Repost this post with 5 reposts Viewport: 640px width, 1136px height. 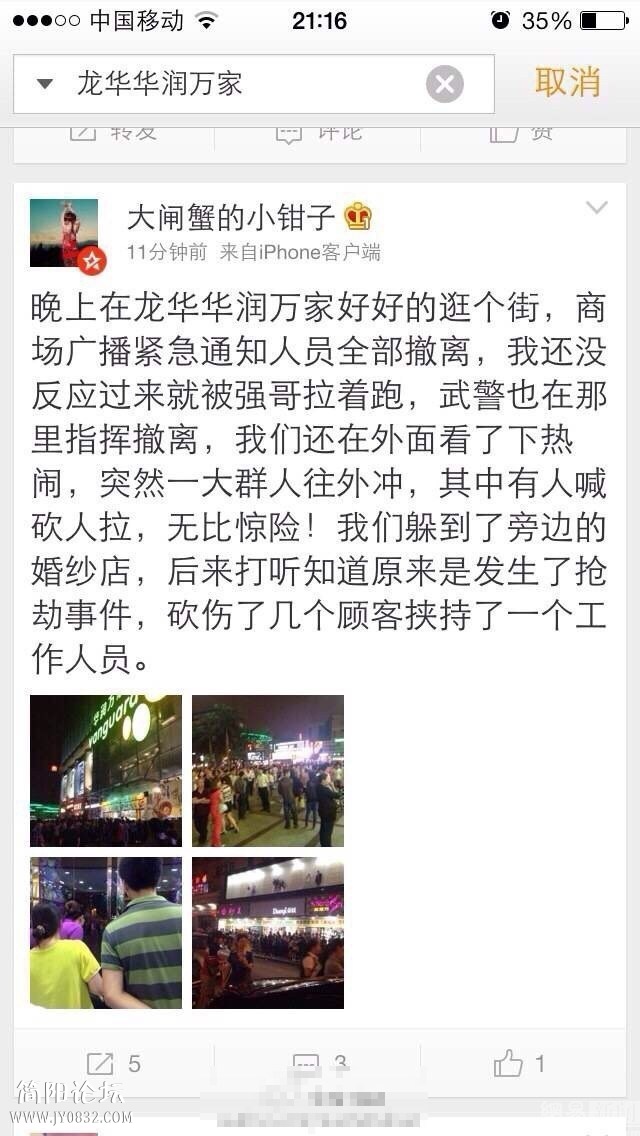click(x=114, y=1064)
